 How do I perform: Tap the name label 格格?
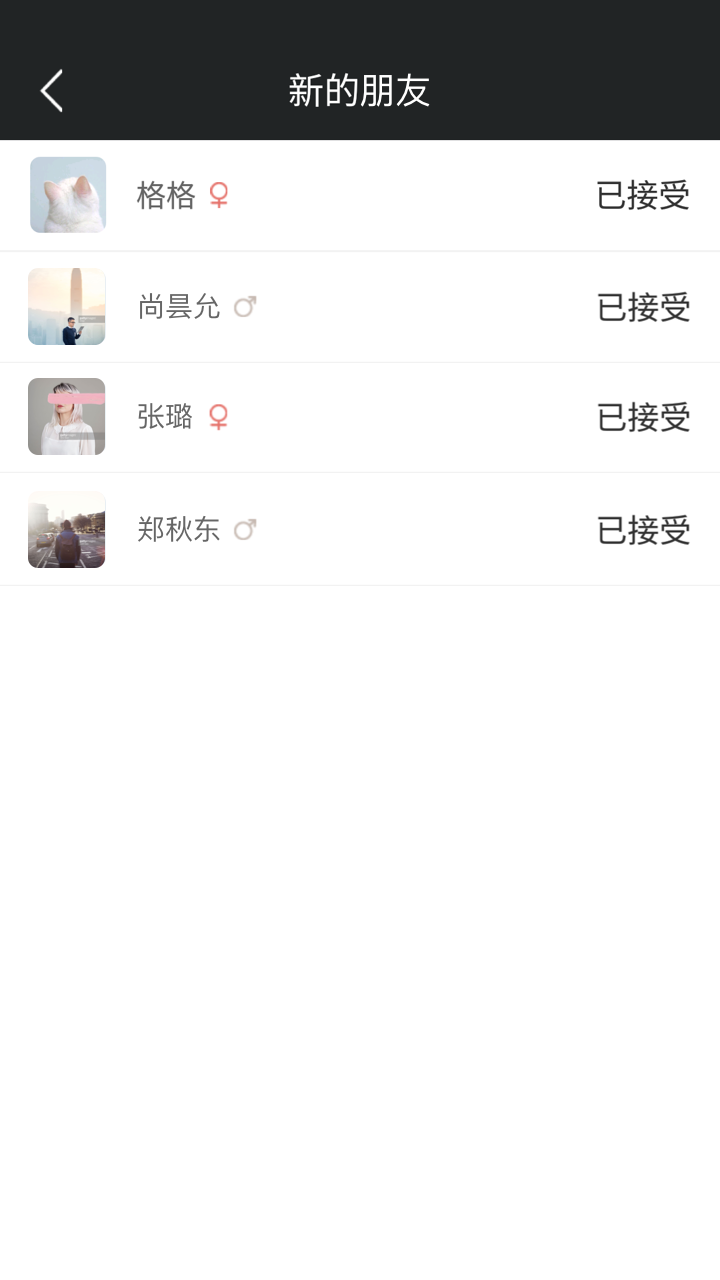tap(163, 196)
